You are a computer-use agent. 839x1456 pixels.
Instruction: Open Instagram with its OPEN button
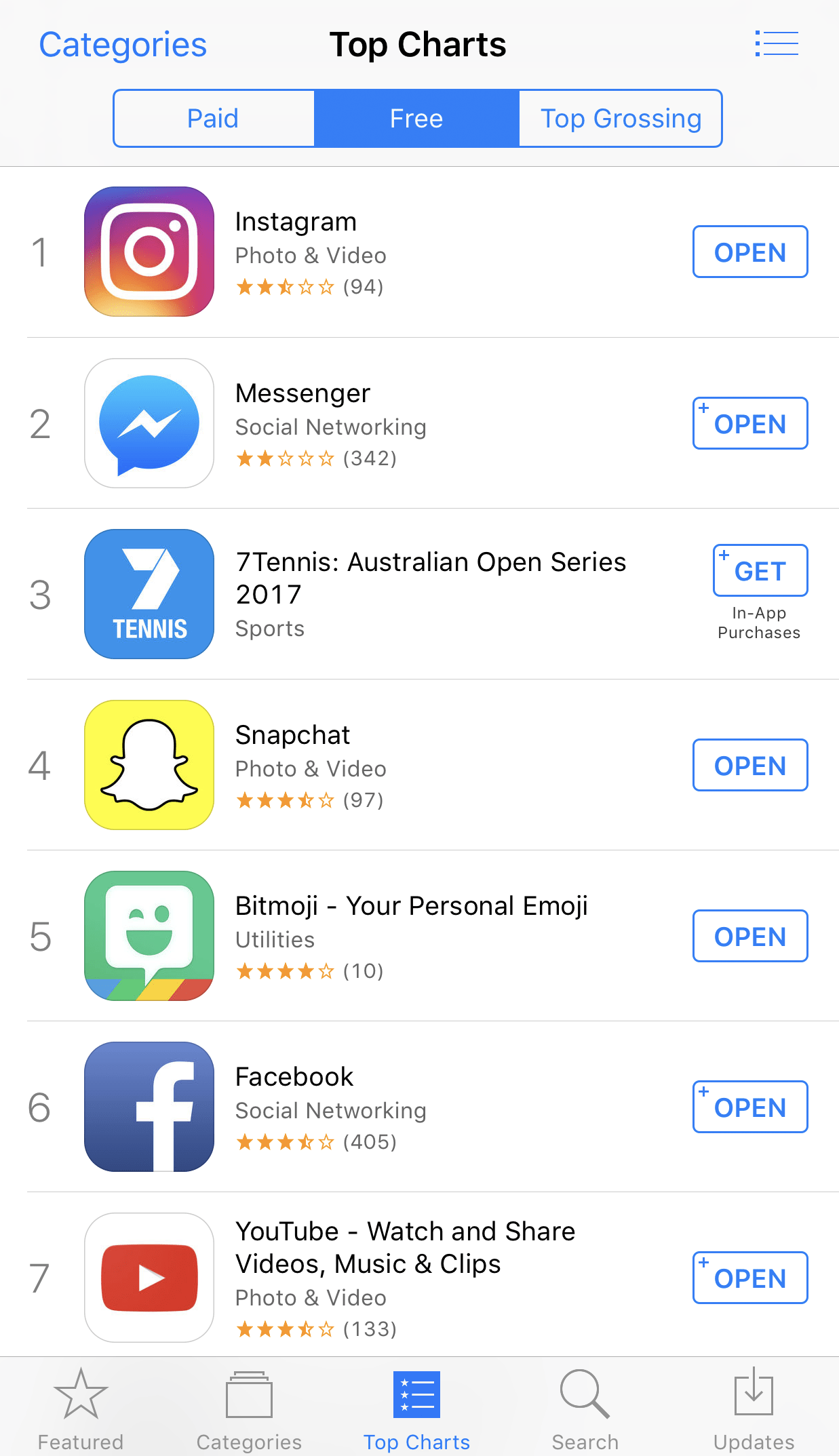coord(750,252)
